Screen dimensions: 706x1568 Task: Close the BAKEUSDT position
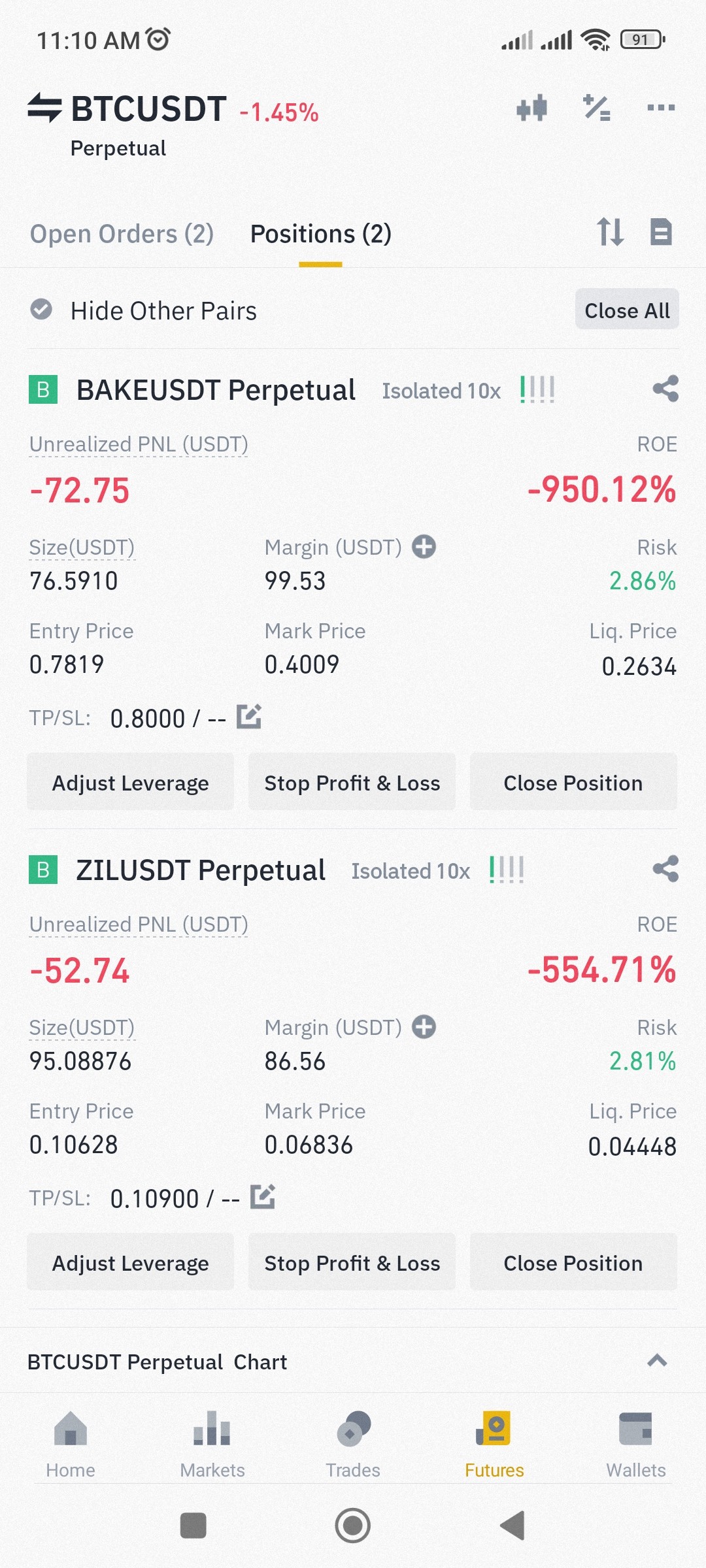[573, 782]
